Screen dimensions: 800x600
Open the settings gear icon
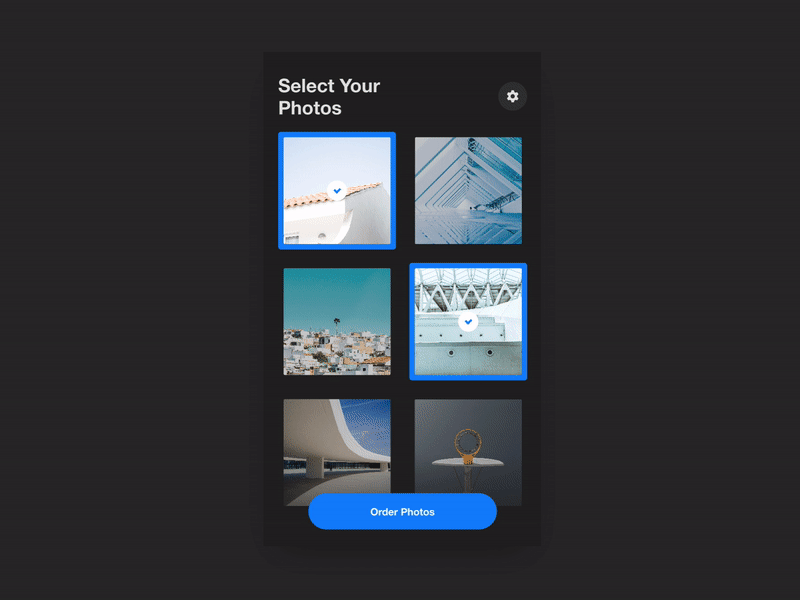point(512,96)
